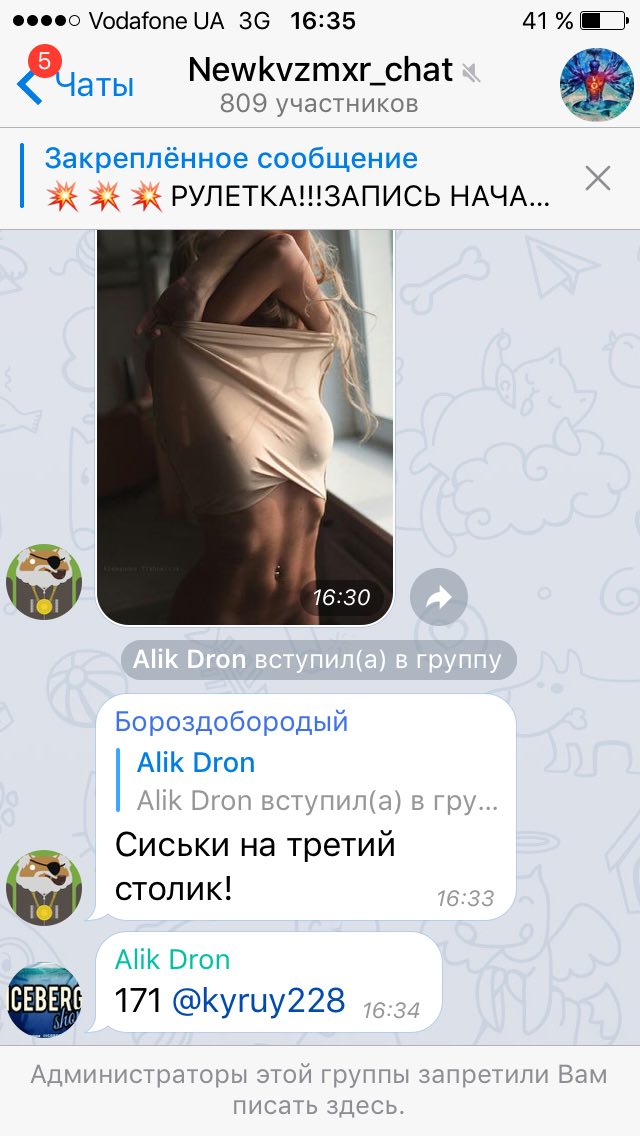Screen dimensions: 640x1136
Task: Forward the photo with the share arrow
Action: (x=439, y=597)
